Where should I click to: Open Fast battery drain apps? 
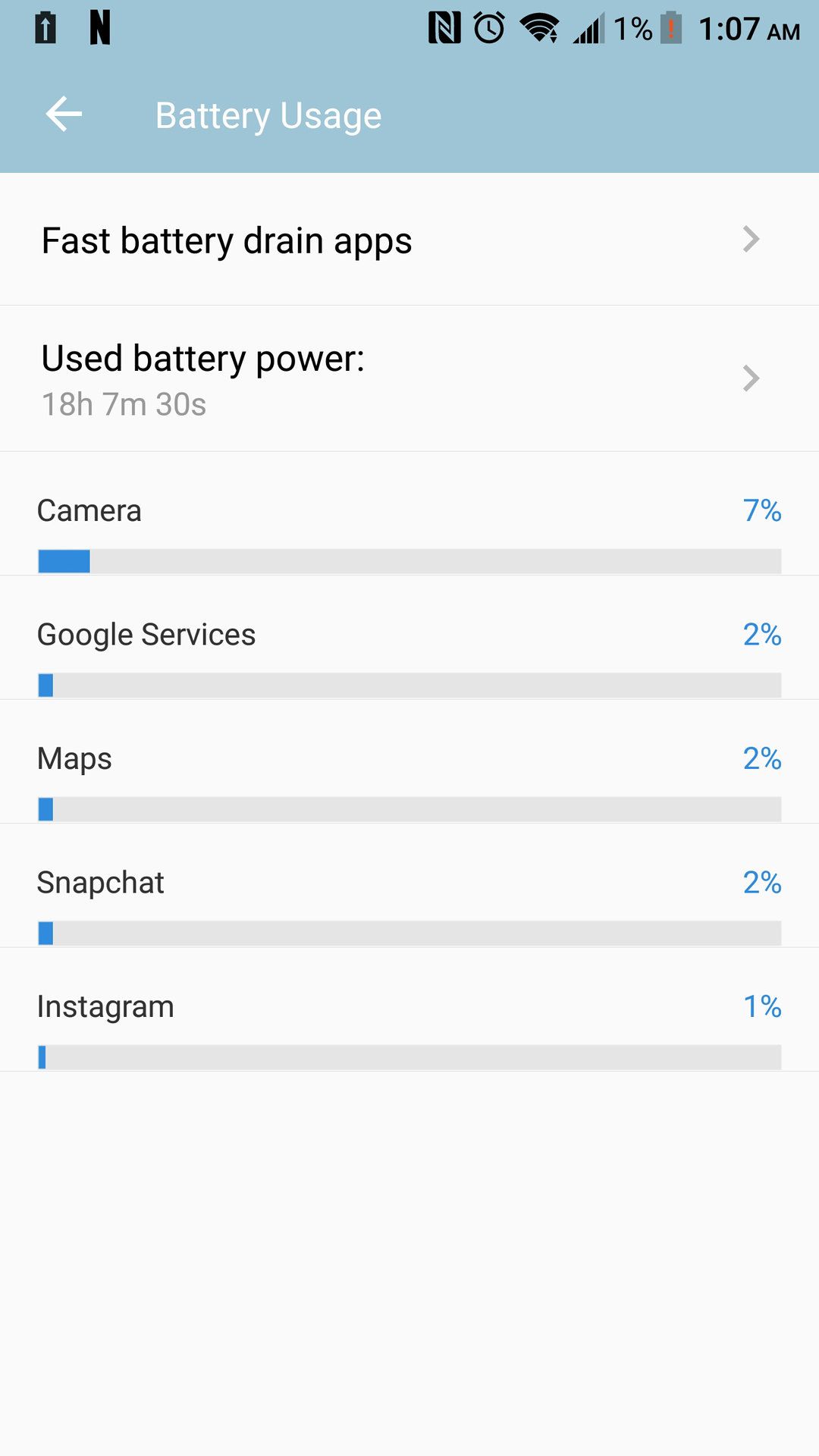409,240
